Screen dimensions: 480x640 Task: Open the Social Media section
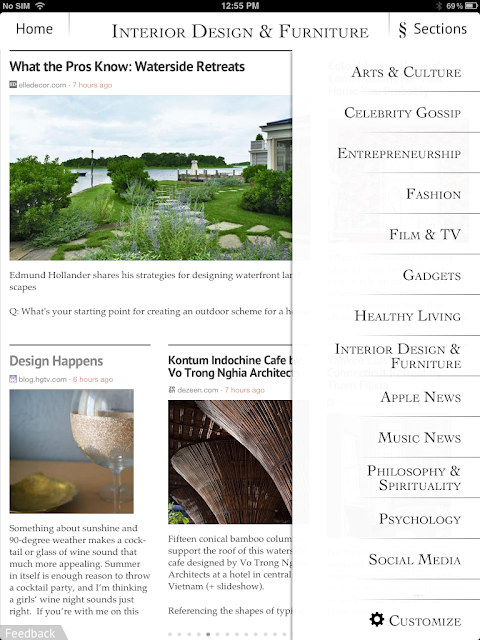click(415, 560)
